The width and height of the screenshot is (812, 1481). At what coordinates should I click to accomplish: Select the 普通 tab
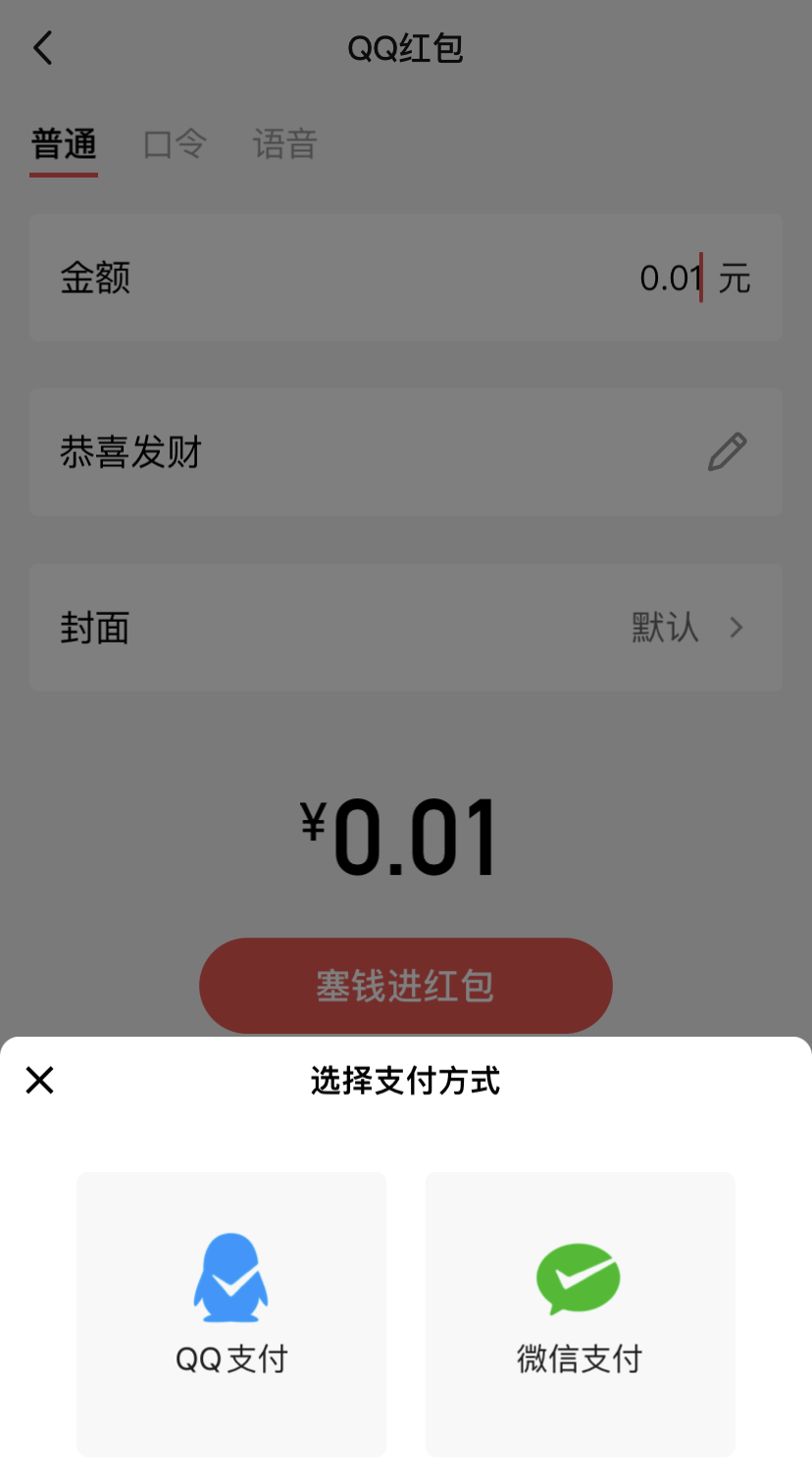point(63,143)
